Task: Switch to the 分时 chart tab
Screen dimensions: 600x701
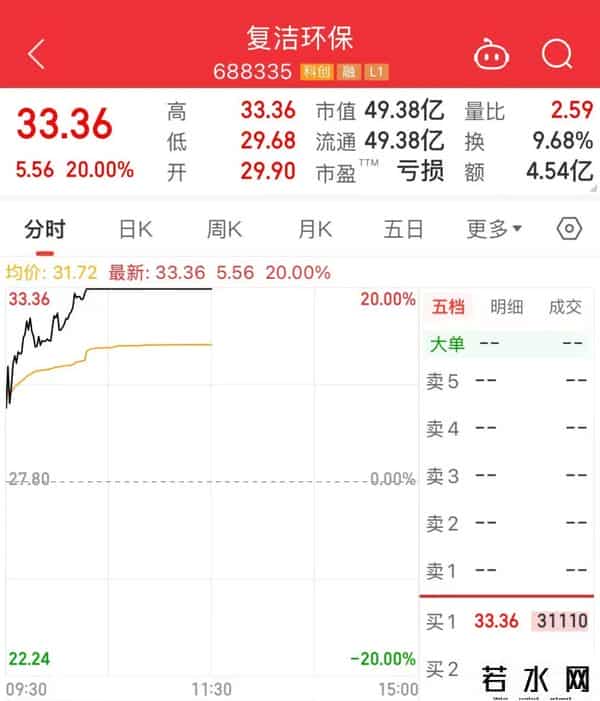Action: (x=45, y=229)
